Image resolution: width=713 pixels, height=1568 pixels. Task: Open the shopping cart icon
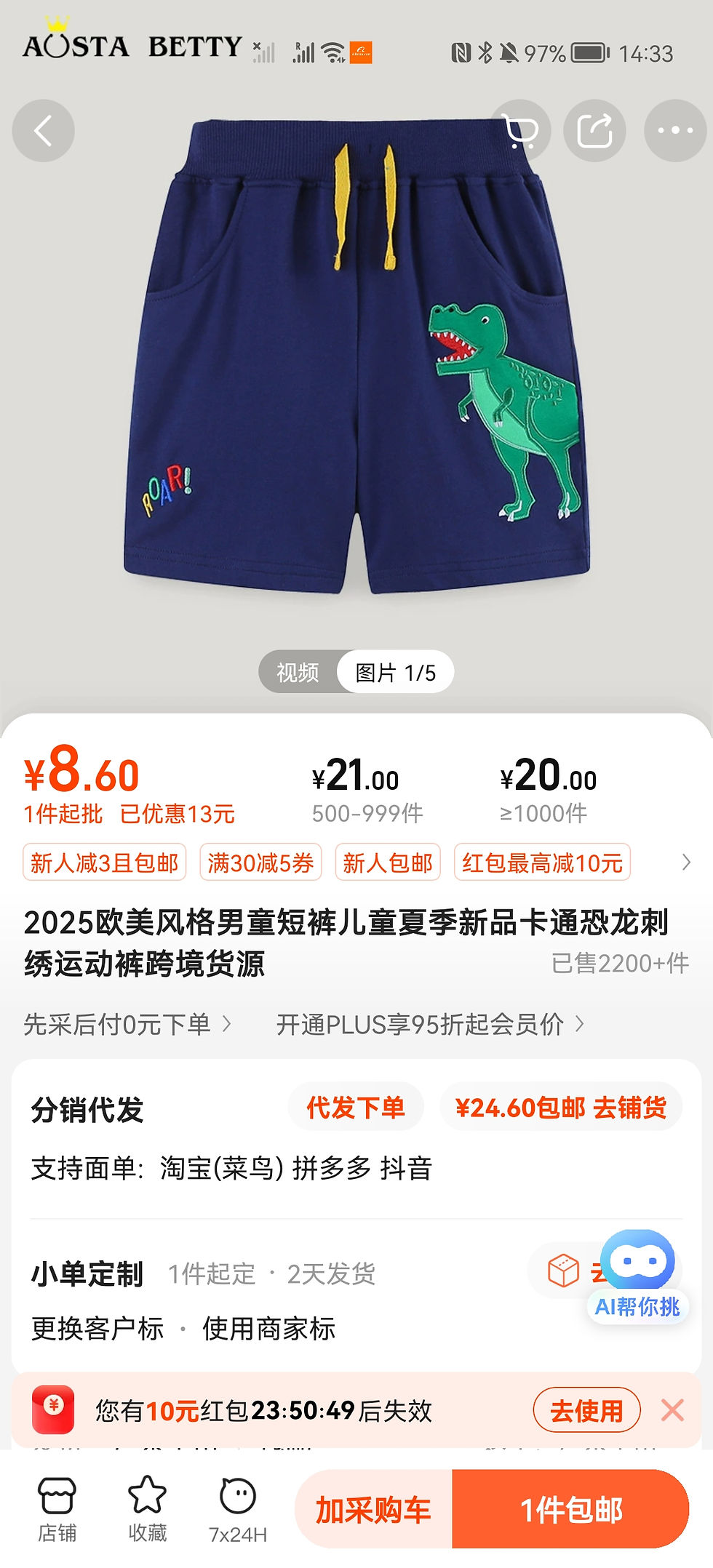coord(521,131)
